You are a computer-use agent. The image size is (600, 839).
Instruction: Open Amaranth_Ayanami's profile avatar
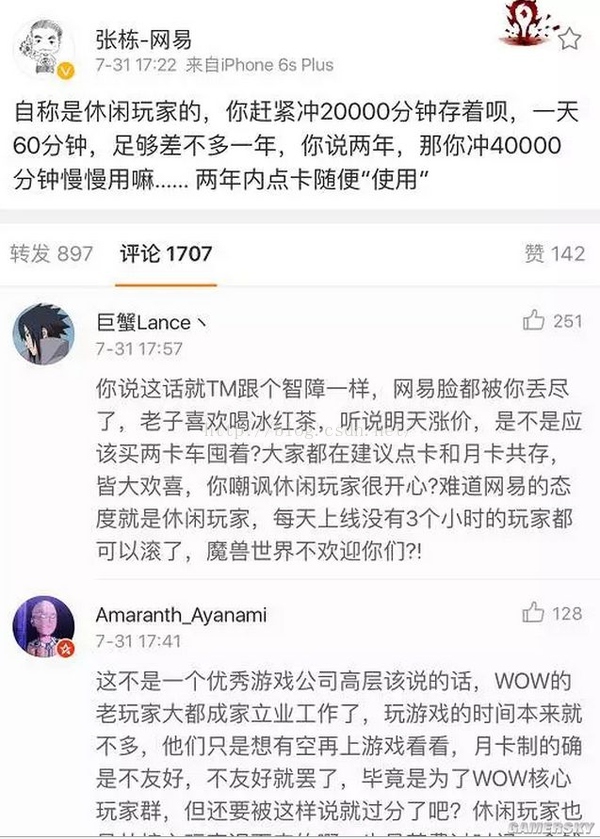point(42,626)
